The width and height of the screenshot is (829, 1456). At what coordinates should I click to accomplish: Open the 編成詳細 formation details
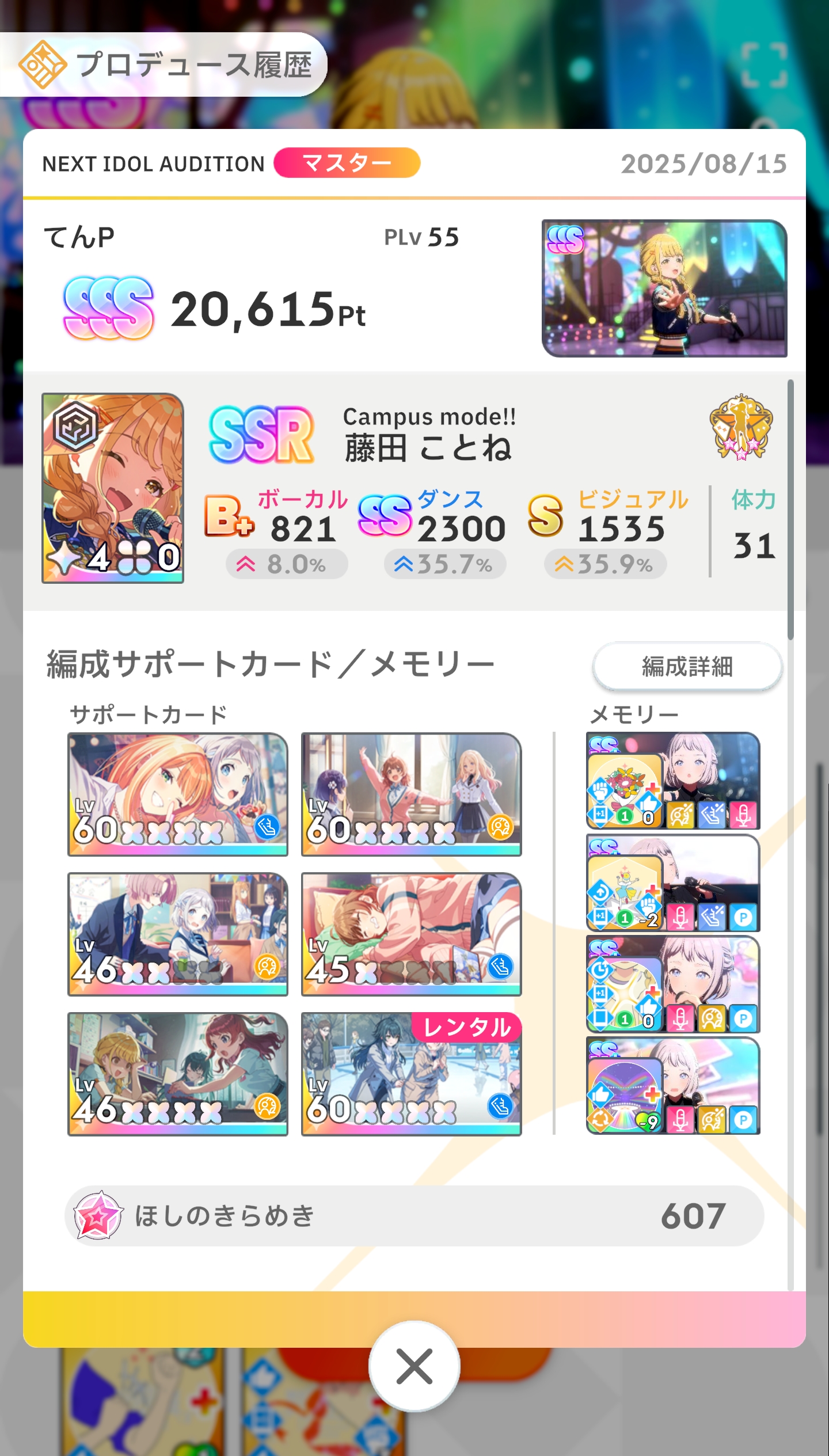click(x=687, y=666)
